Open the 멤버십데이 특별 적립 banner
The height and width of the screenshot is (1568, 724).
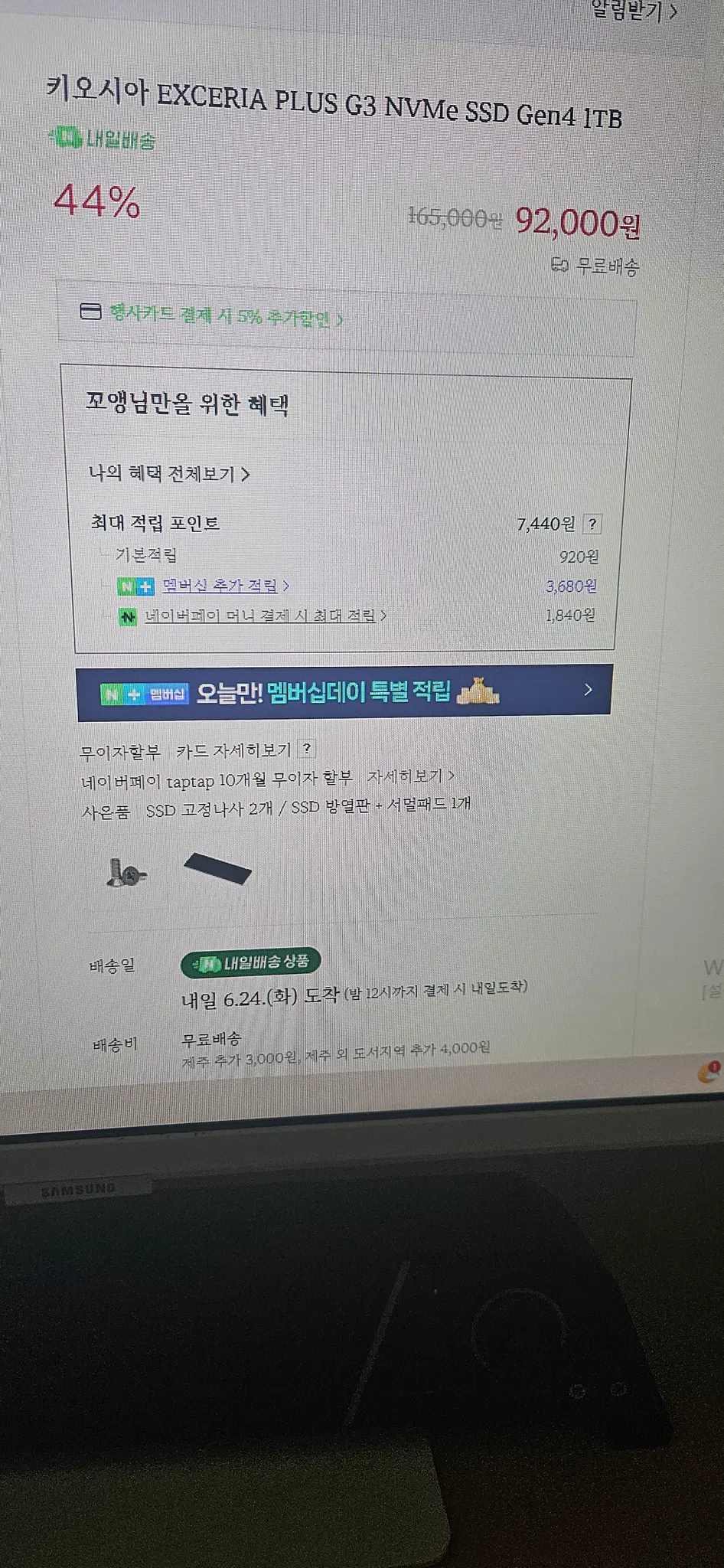pos(344,691)
